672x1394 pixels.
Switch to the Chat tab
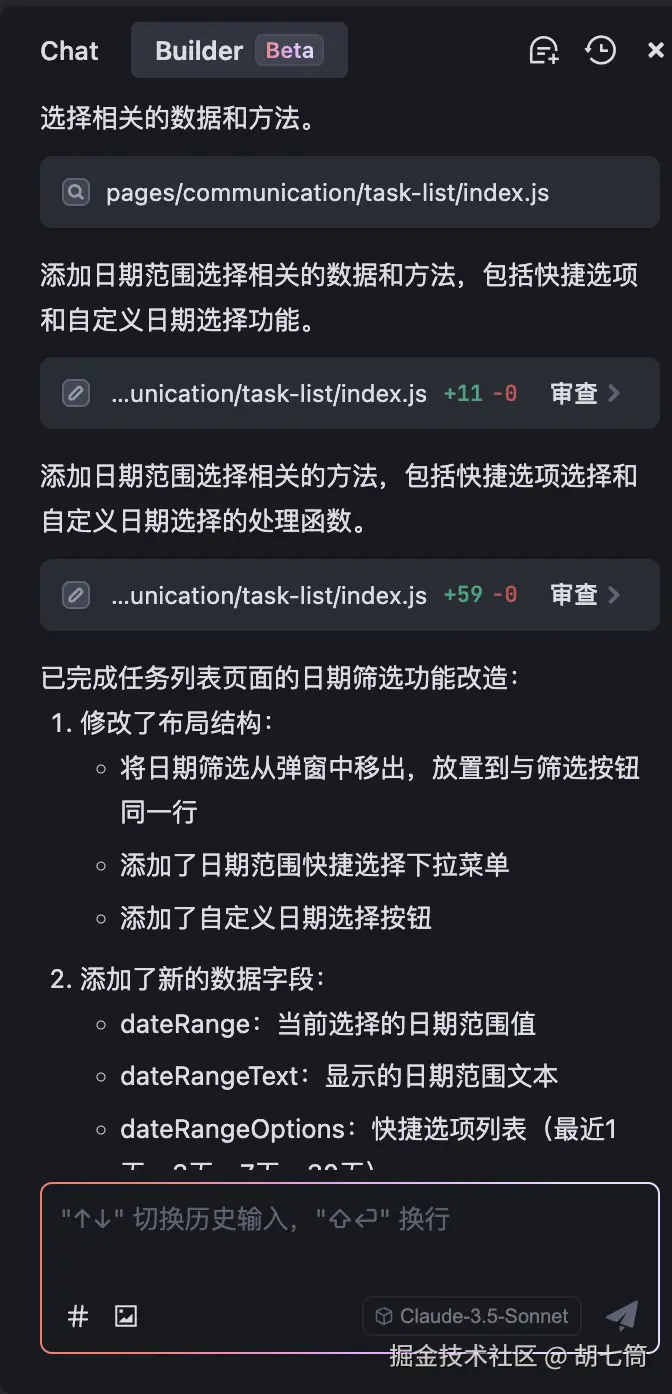coord(69,51)
